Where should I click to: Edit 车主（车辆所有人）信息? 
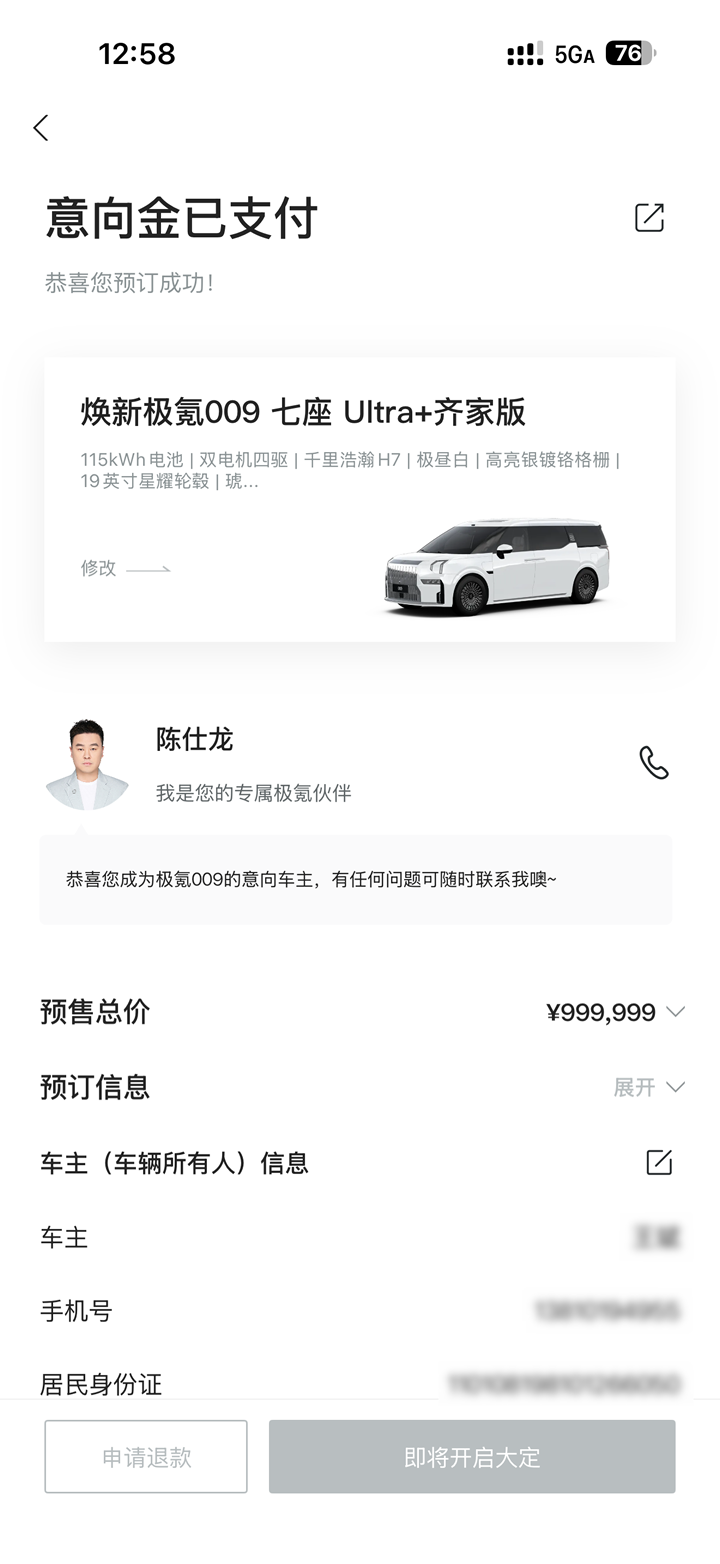tap(658, 1162)
